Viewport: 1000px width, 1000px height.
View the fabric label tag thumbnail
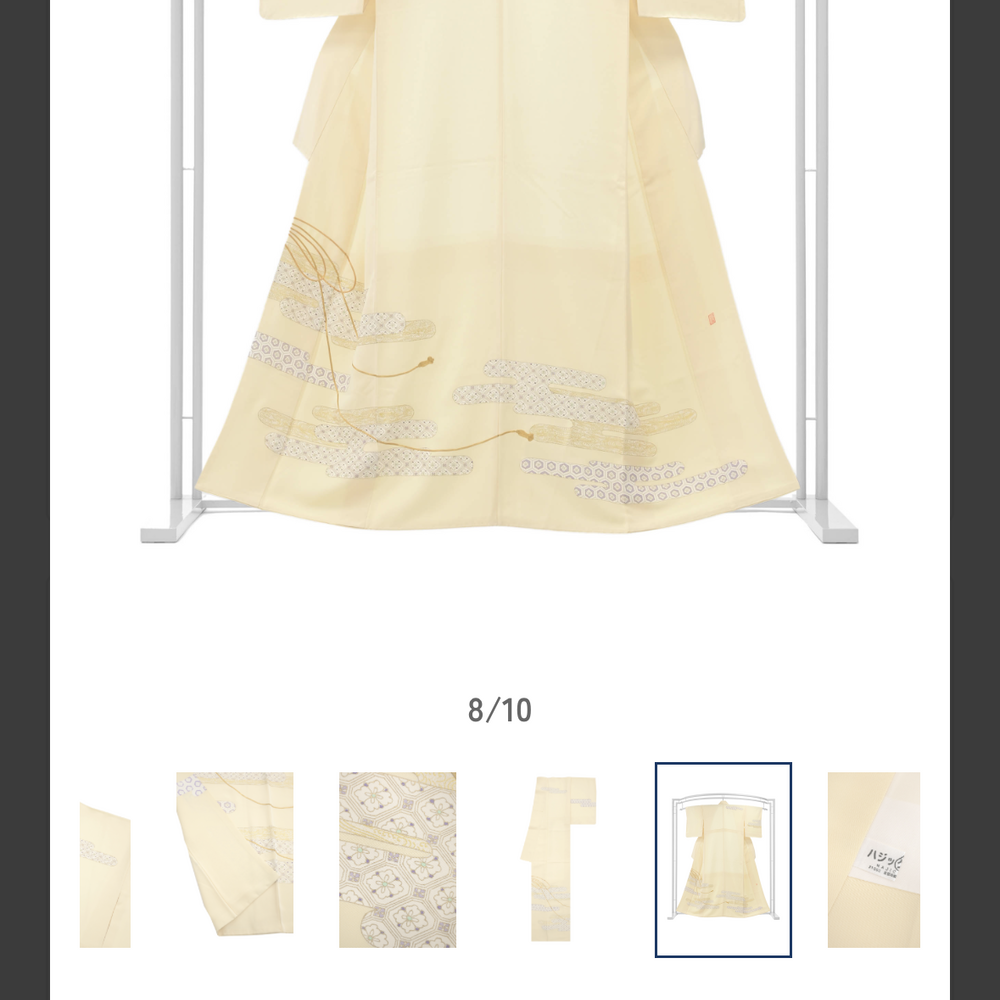pyautogui.click(x=873, y=859)
